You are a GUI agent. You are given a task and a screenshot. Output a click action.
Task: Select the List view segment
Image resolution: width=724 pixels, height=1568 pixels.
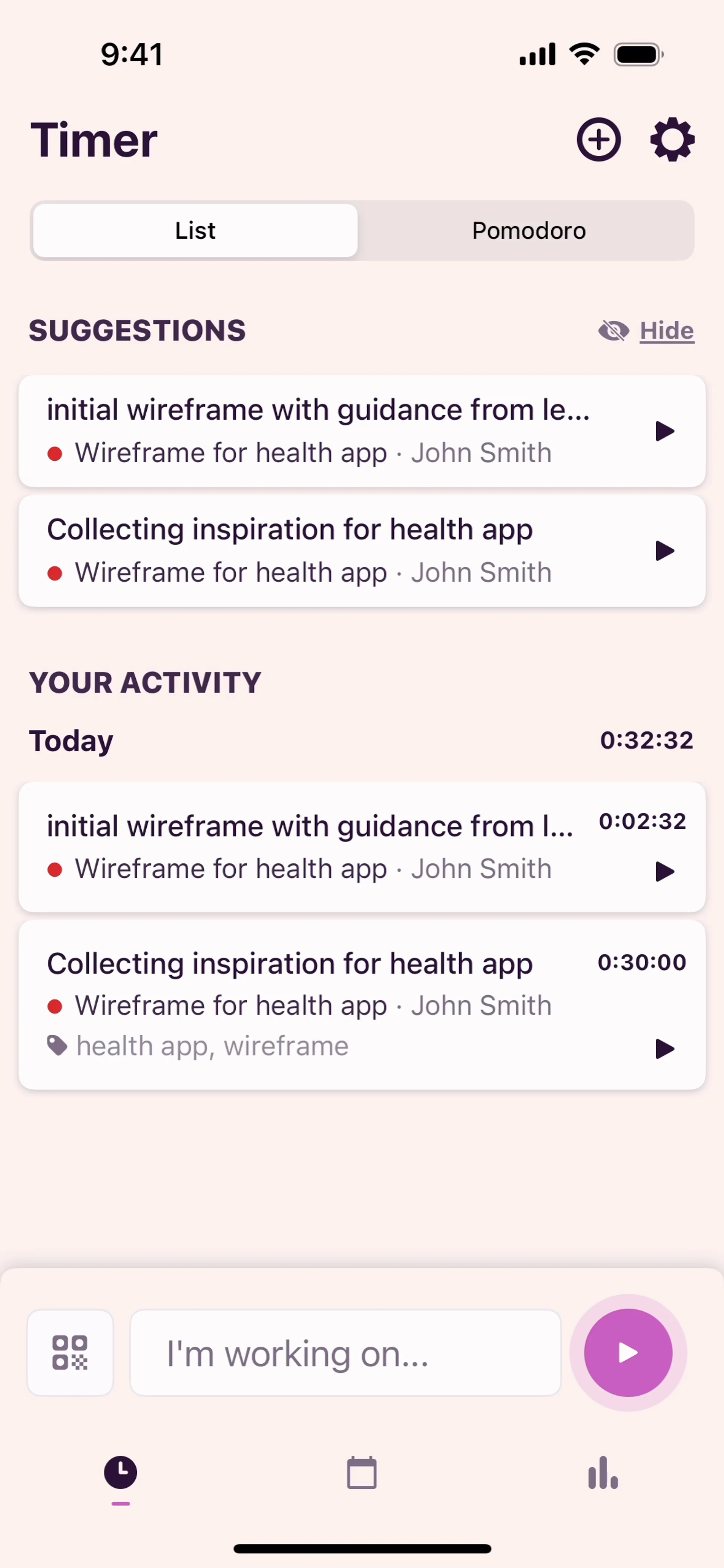[x=195, y=231]
